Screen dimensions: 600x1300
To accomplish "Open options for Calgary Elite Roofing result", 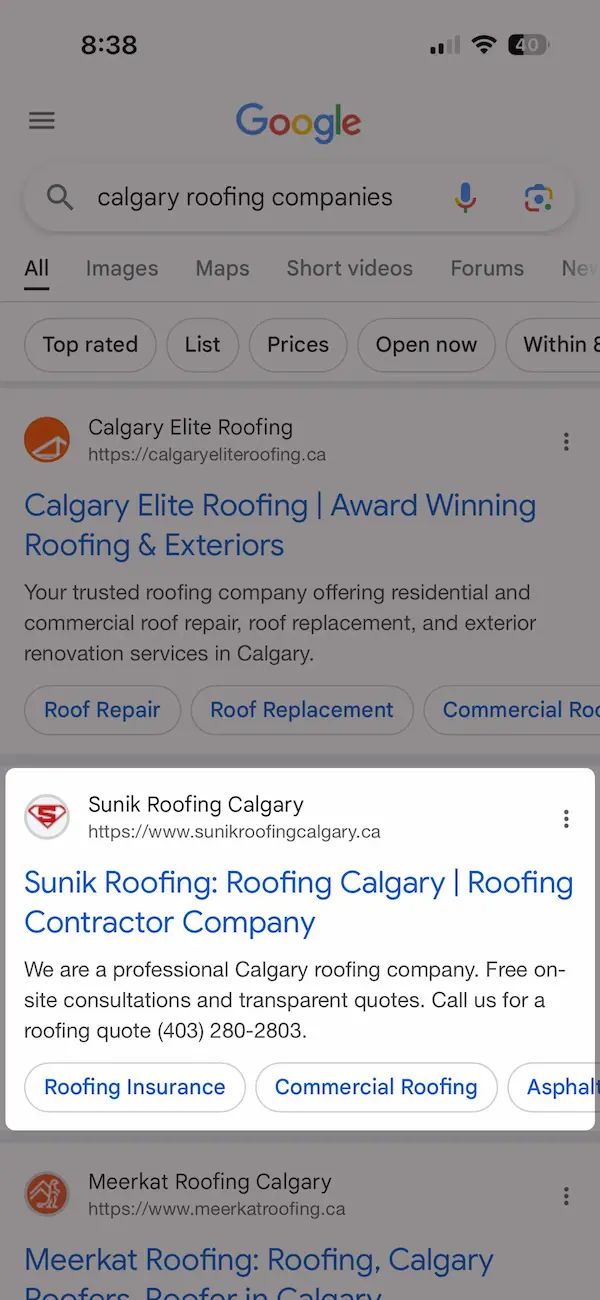I will (x=566, y=441).
